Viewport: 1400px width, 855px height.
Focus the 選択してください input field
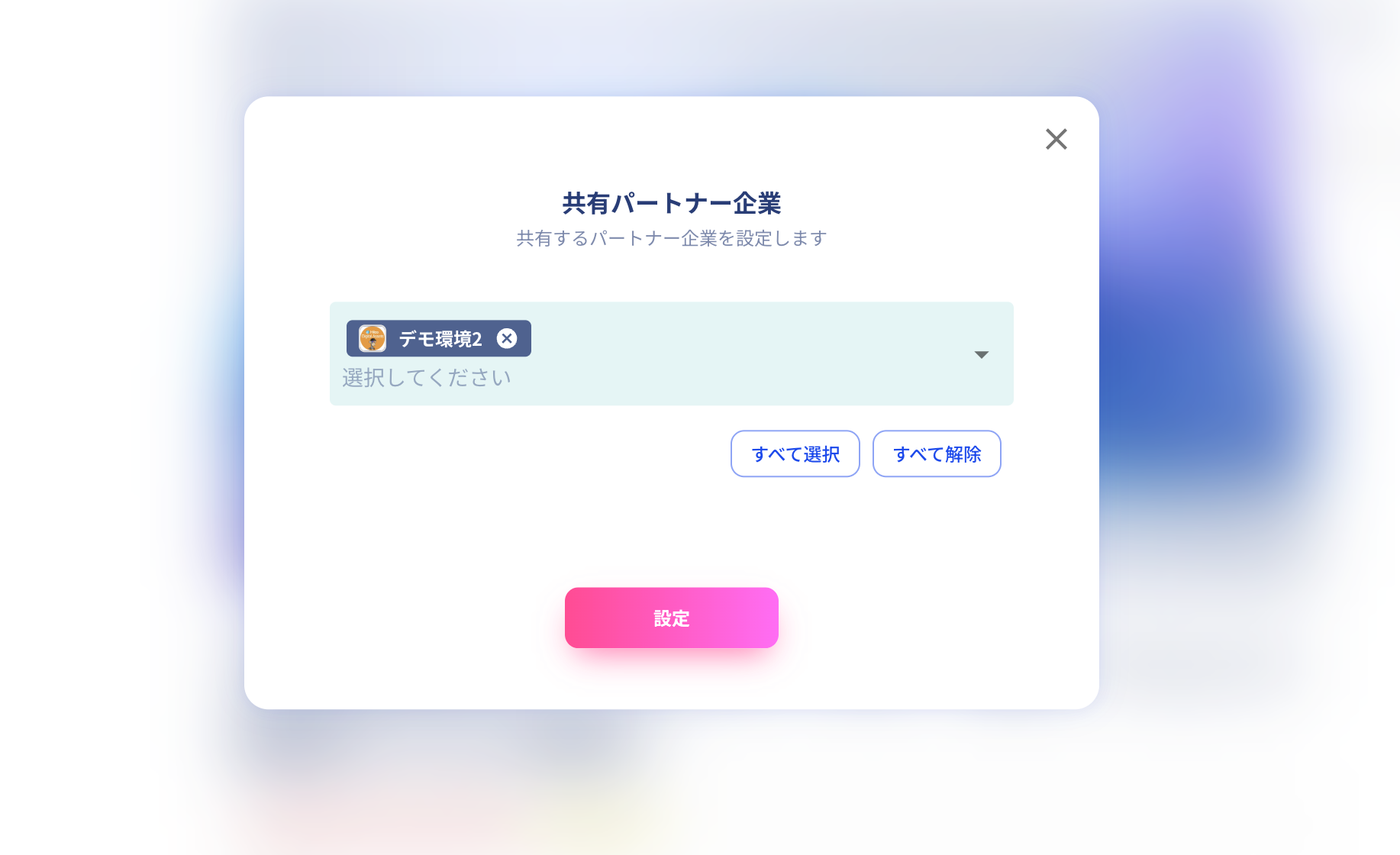point(534,378)
